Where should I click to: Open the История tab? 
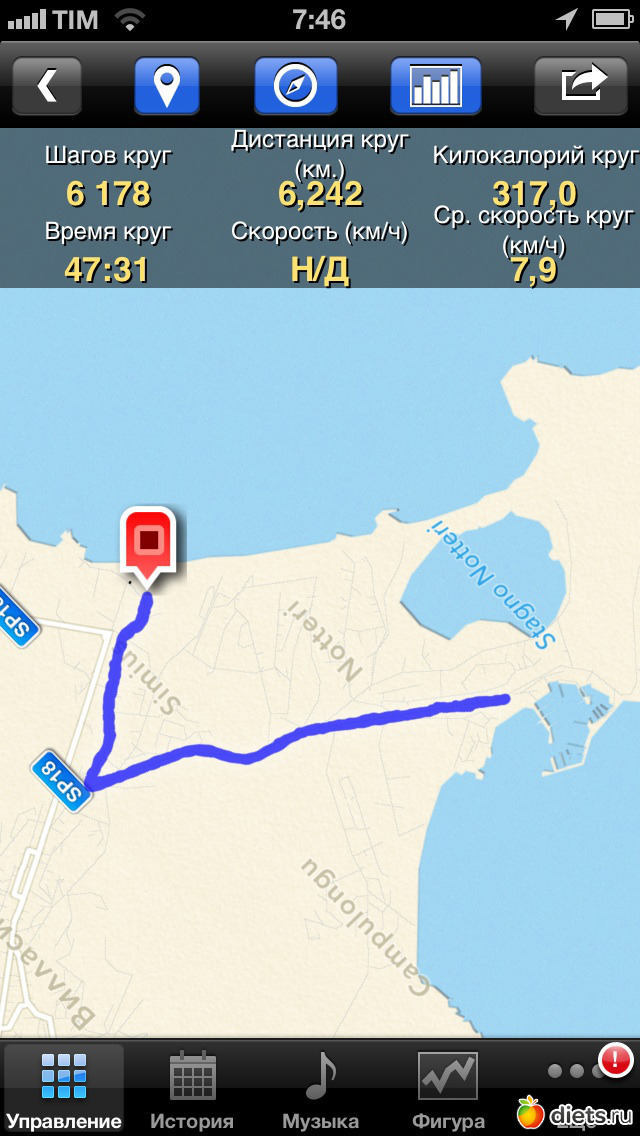192,1090
